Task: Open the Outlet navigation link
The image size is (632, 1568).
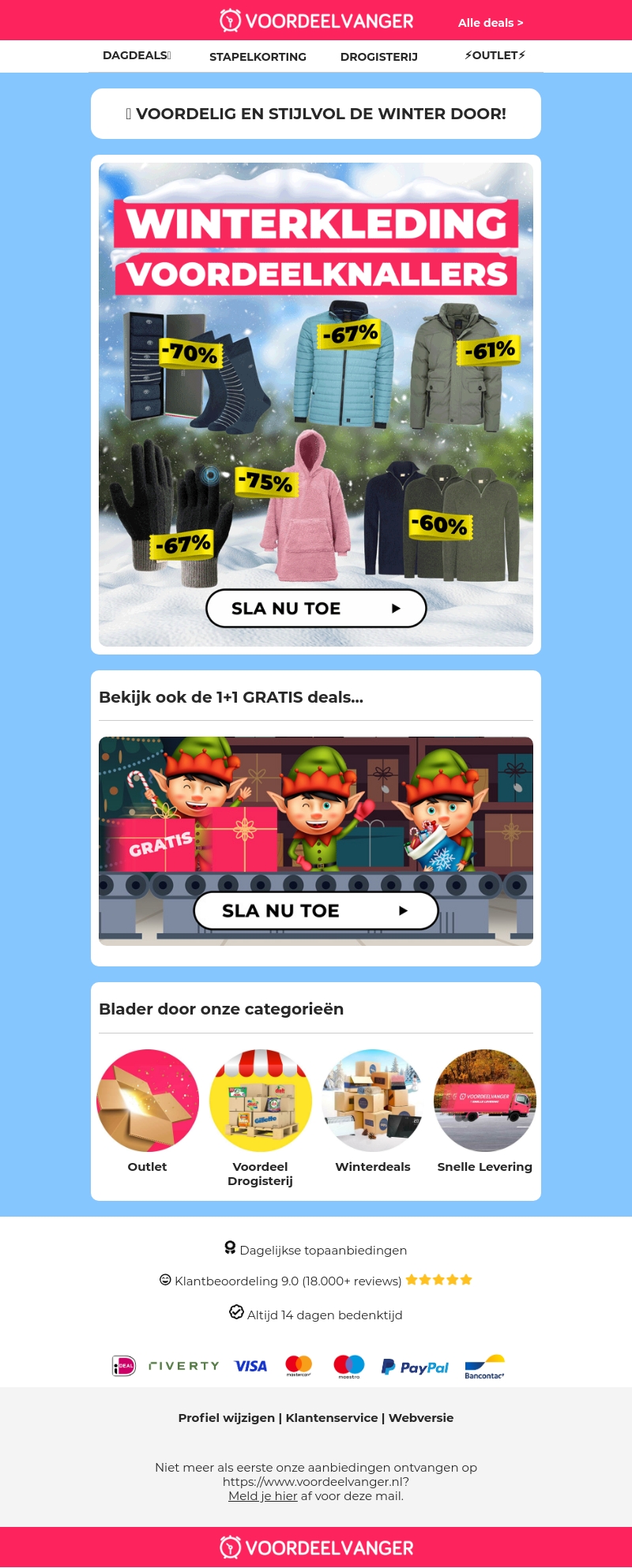Action: tap(495, 55)
